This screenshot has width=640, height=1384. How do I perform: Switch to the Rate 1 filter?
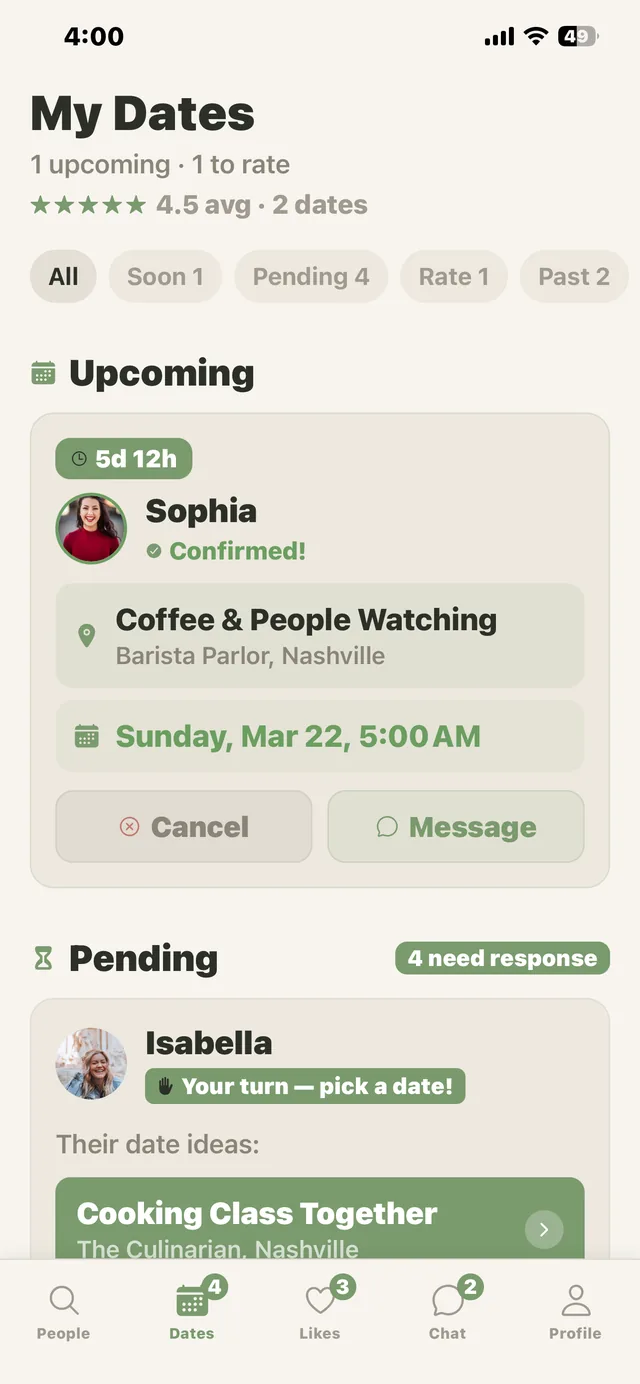tap(453, 277)
